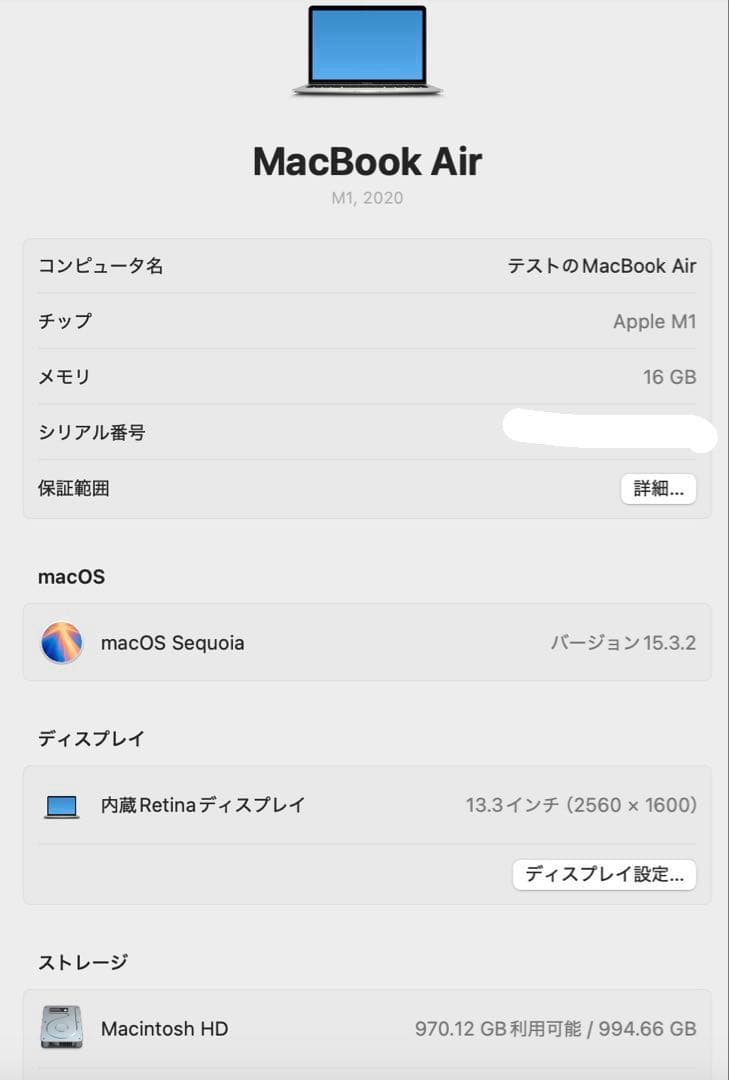Open the 詳細... warranty details button
This screenshot has height=1080, width=729.
click(657, 489)
